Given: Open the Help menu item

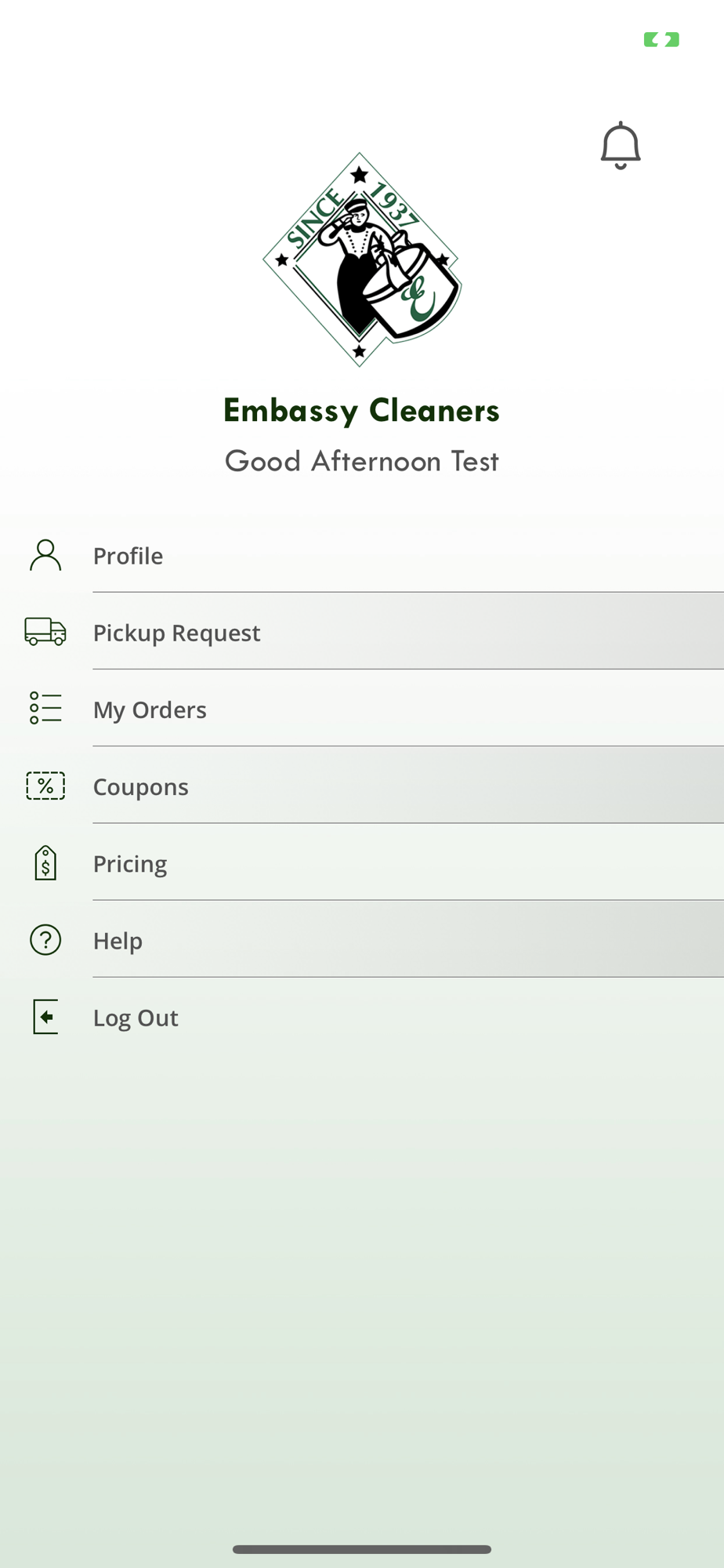Looking at the screenshot, I should click(362, 939).
